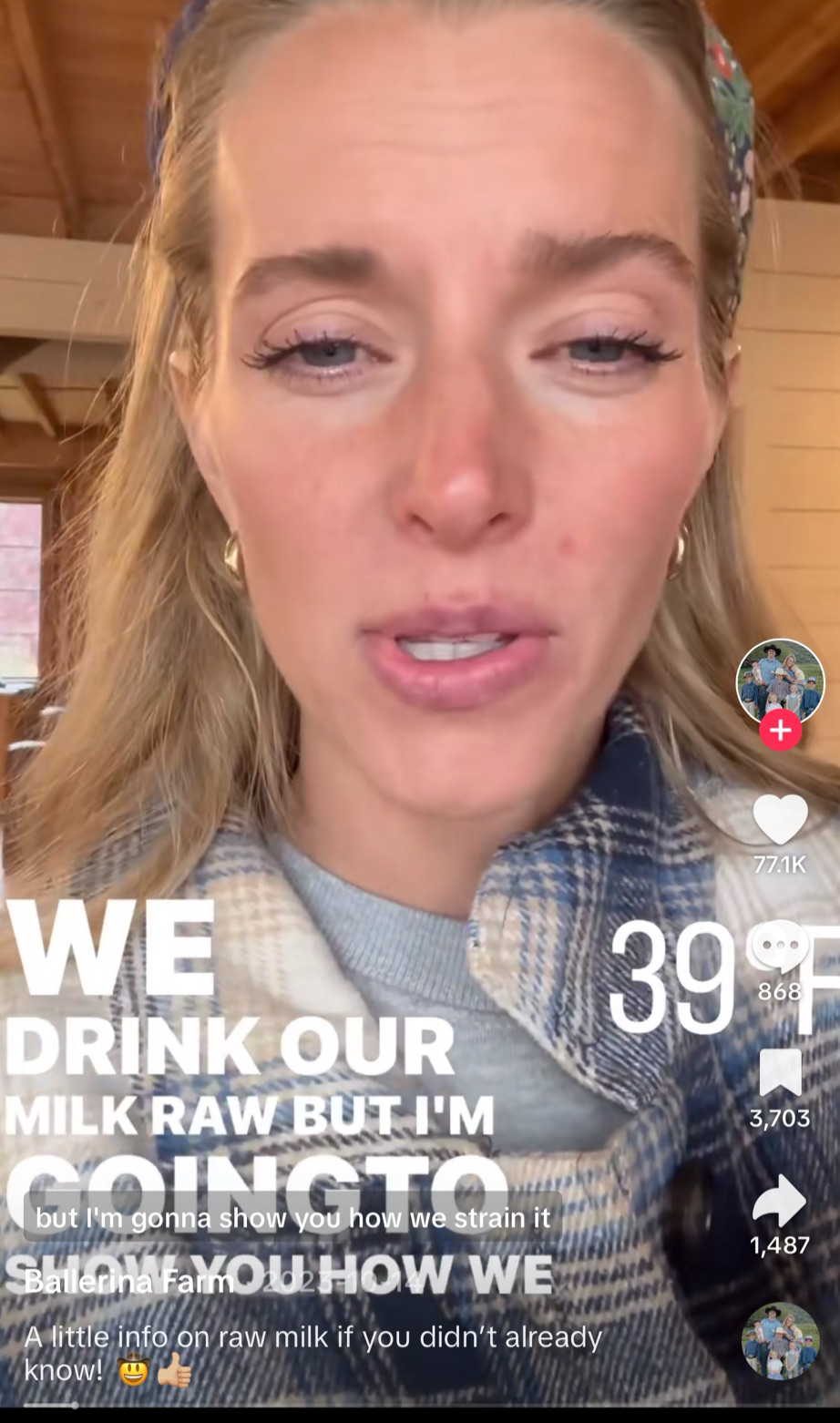The height and width of the screenshot is (1423, 840).
Task: Share this video
Action: click(x=780, y=1201)
